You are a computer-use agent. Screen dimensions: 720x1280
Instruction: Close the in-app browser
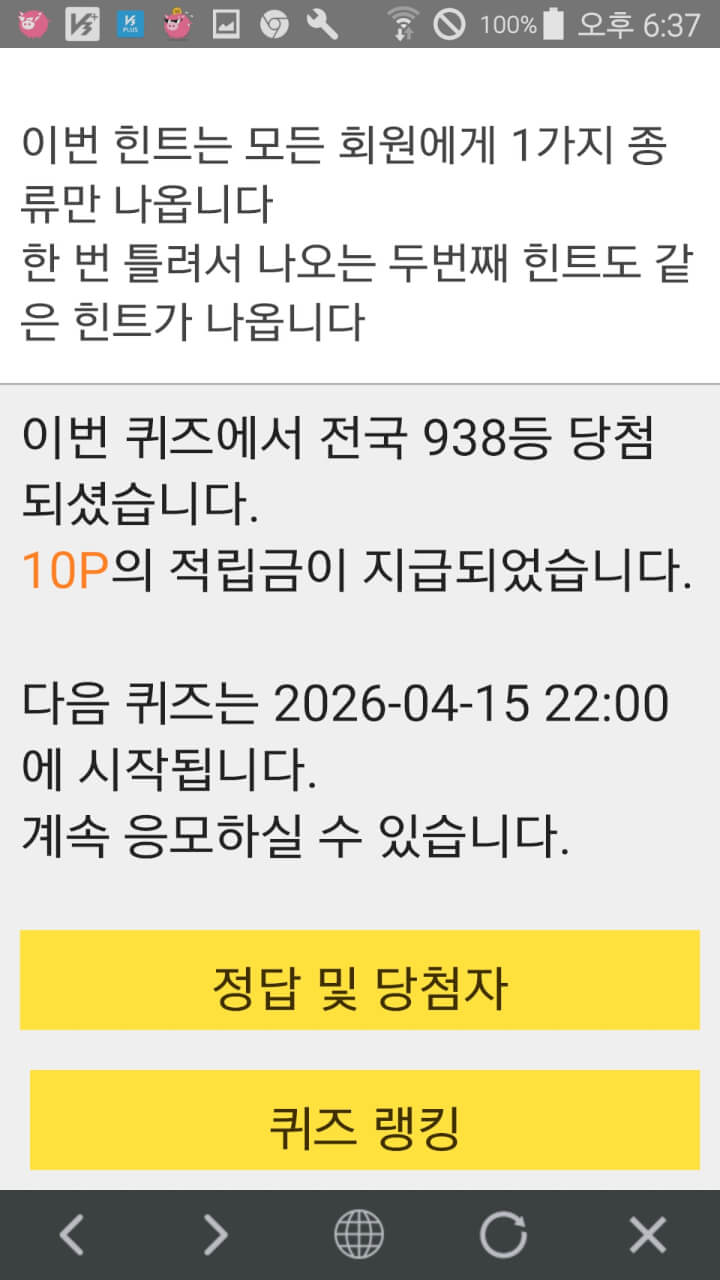pyautogui.click(x=647, y=1235)
